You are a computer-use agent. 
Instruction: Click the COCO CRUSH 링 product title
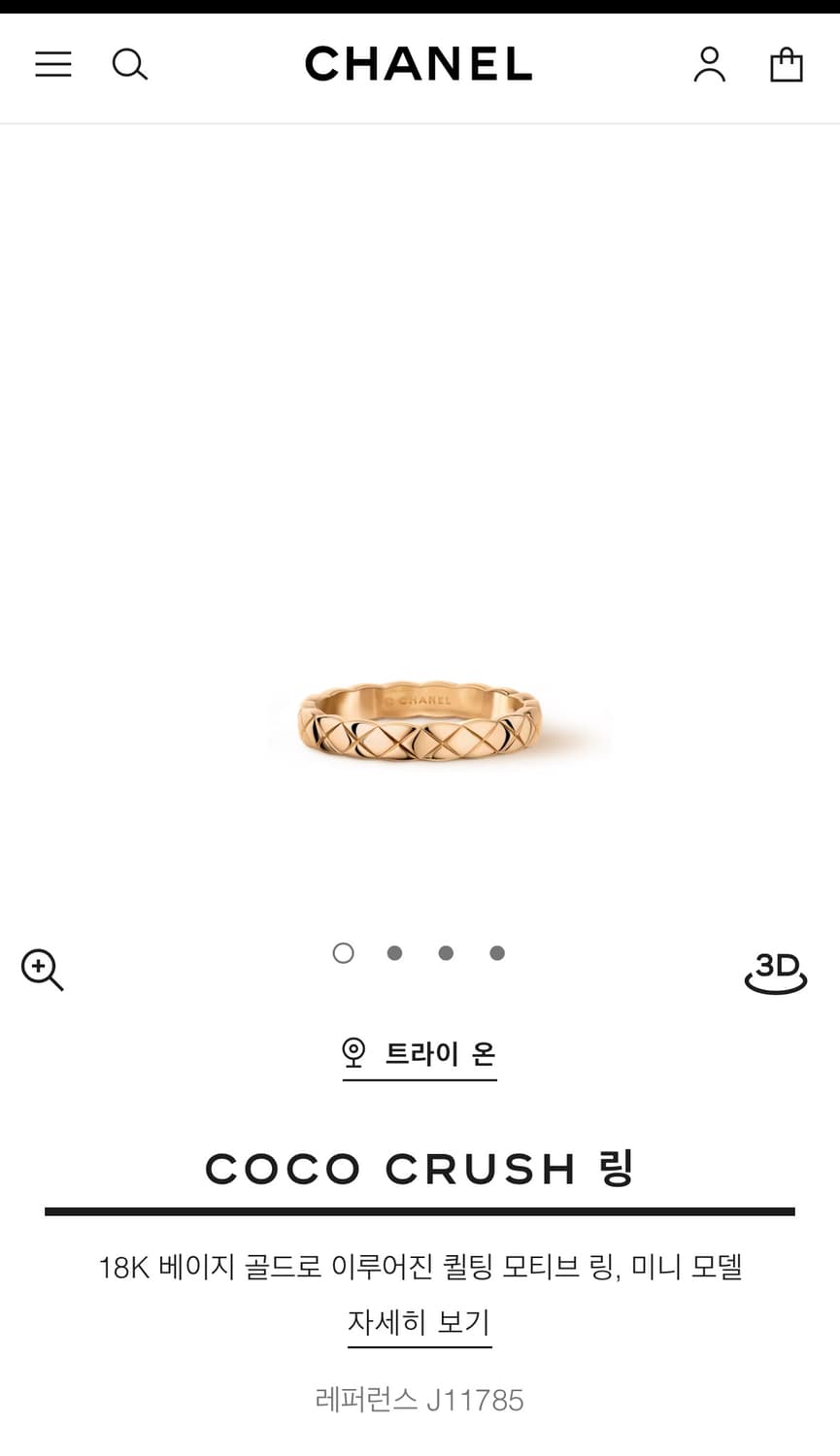click(x=420, y=1169)
